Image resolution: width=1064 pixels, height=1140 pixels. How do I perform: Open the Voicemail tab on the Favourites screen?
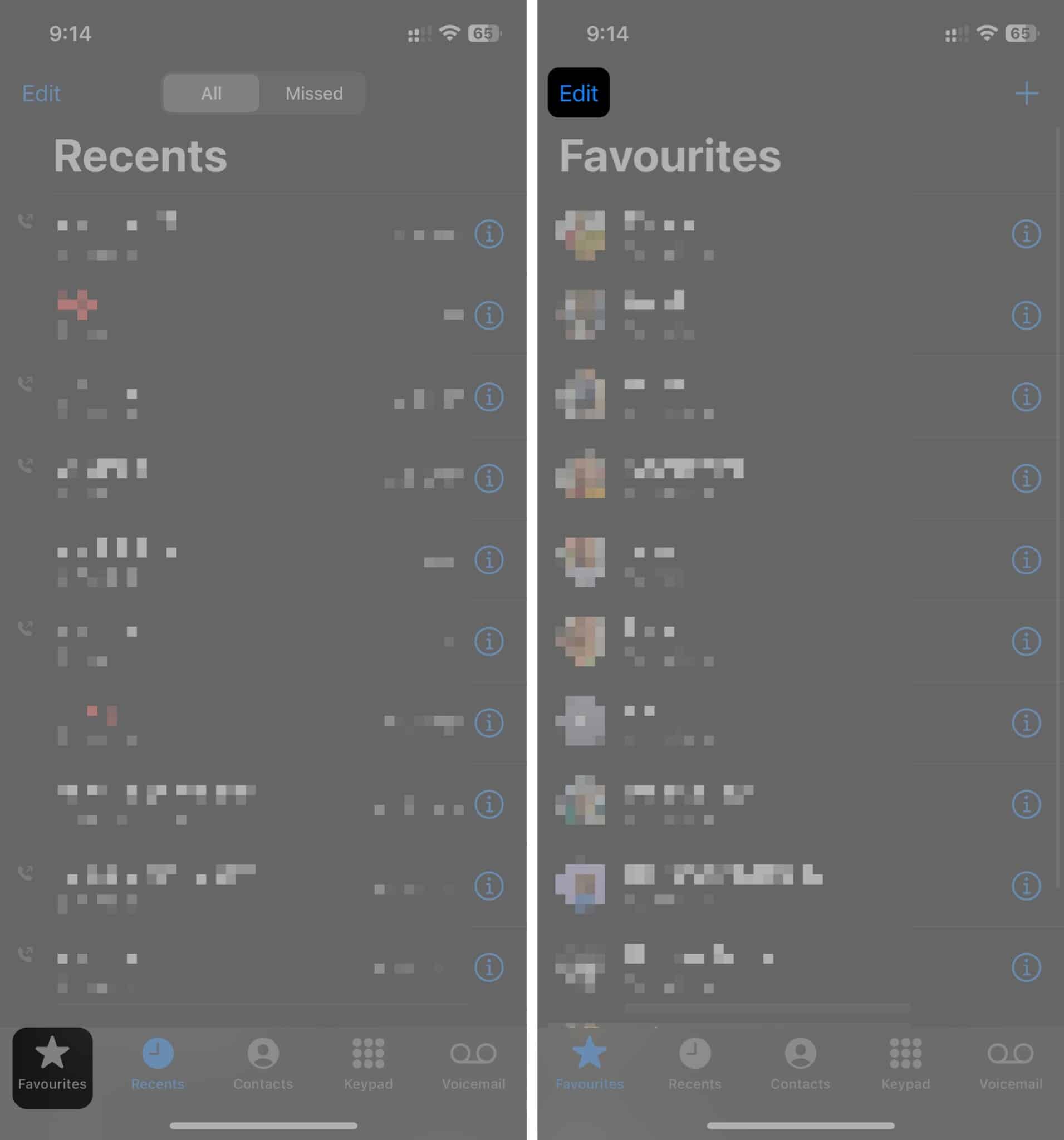pyautogui.click(x=1010, y=1064)
